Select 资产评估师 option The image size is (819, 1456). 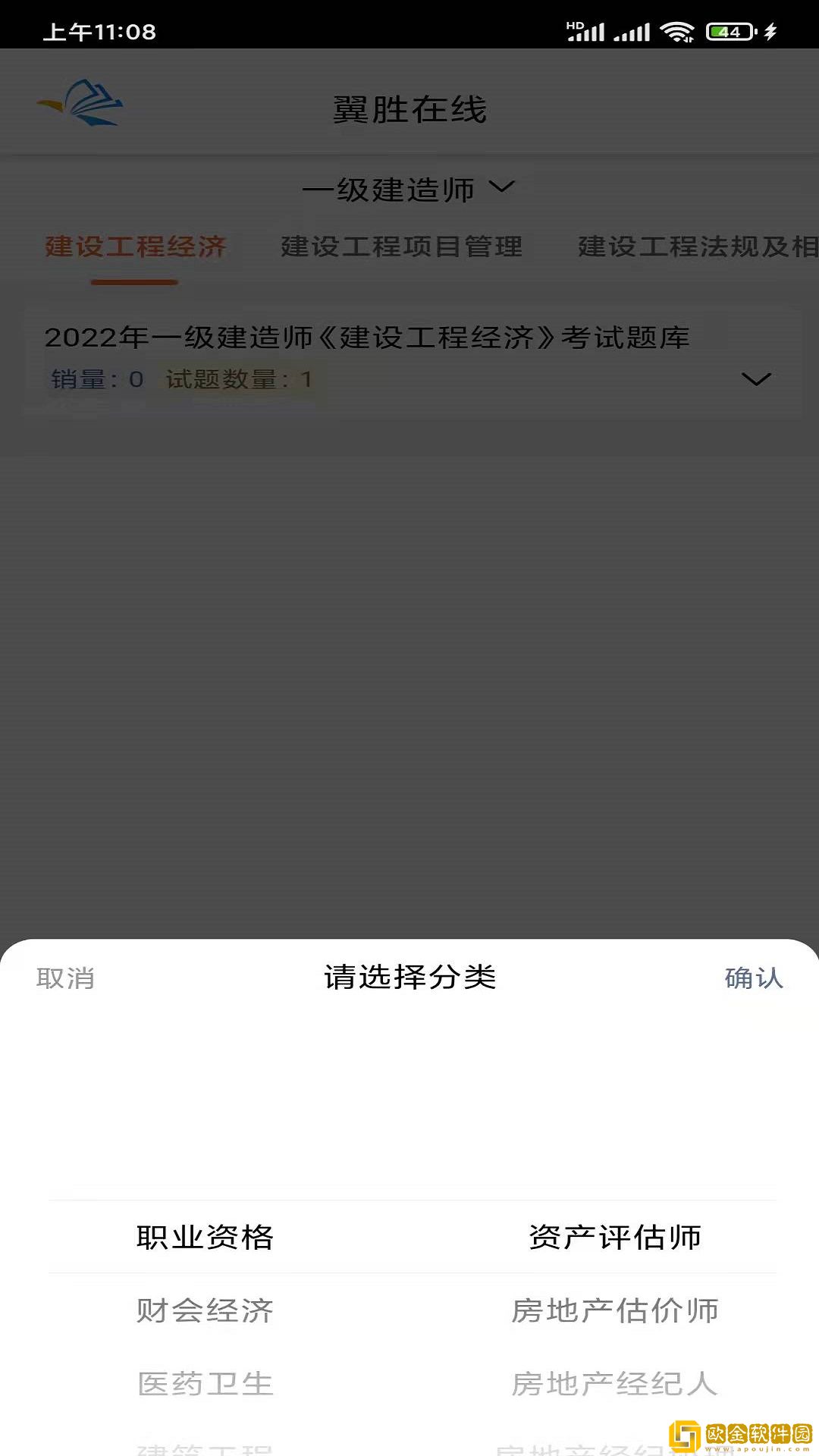(614, 1238)
